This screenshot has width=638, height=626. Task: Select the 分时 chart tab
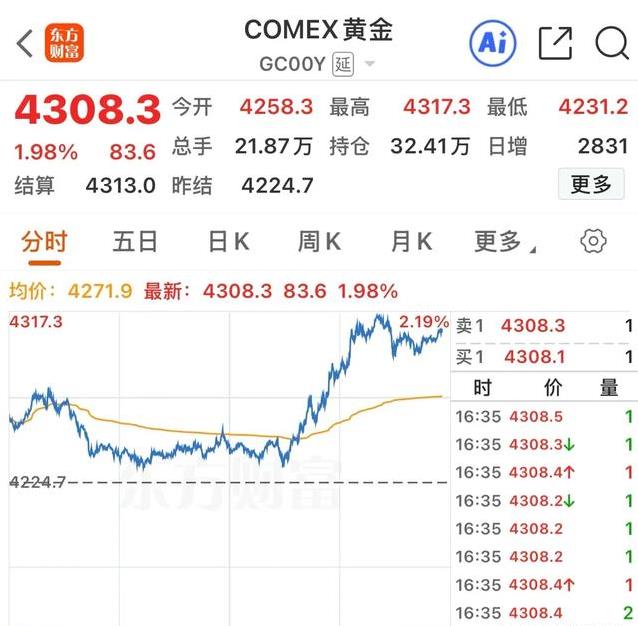tap(45, 241)
